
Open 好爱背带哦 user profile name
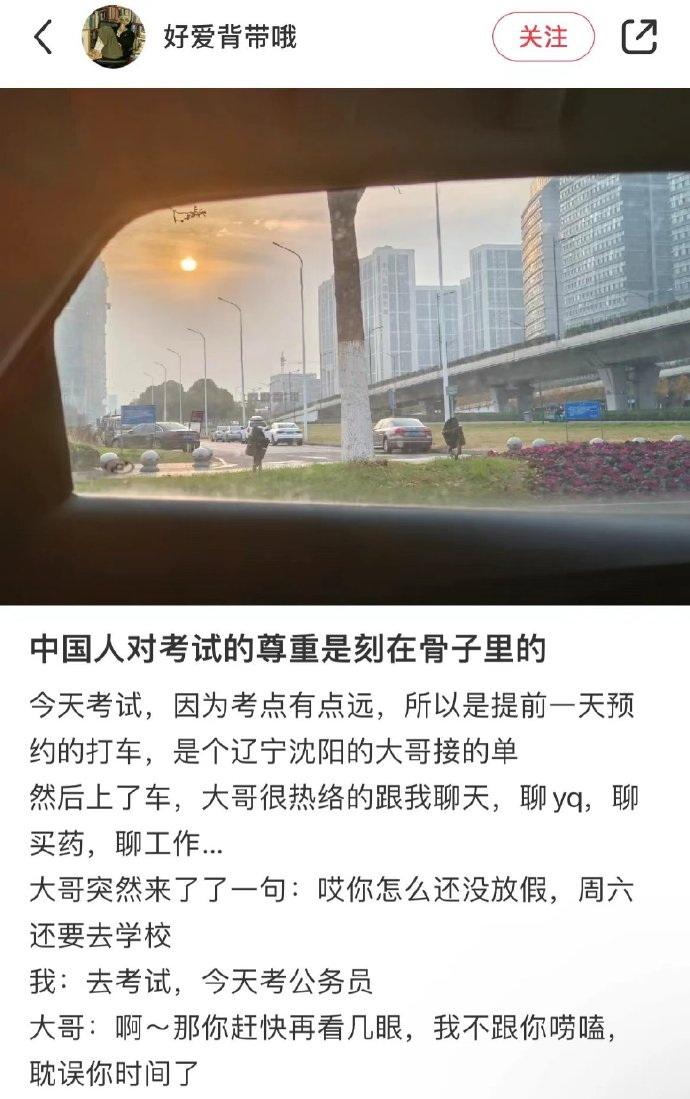229,38
